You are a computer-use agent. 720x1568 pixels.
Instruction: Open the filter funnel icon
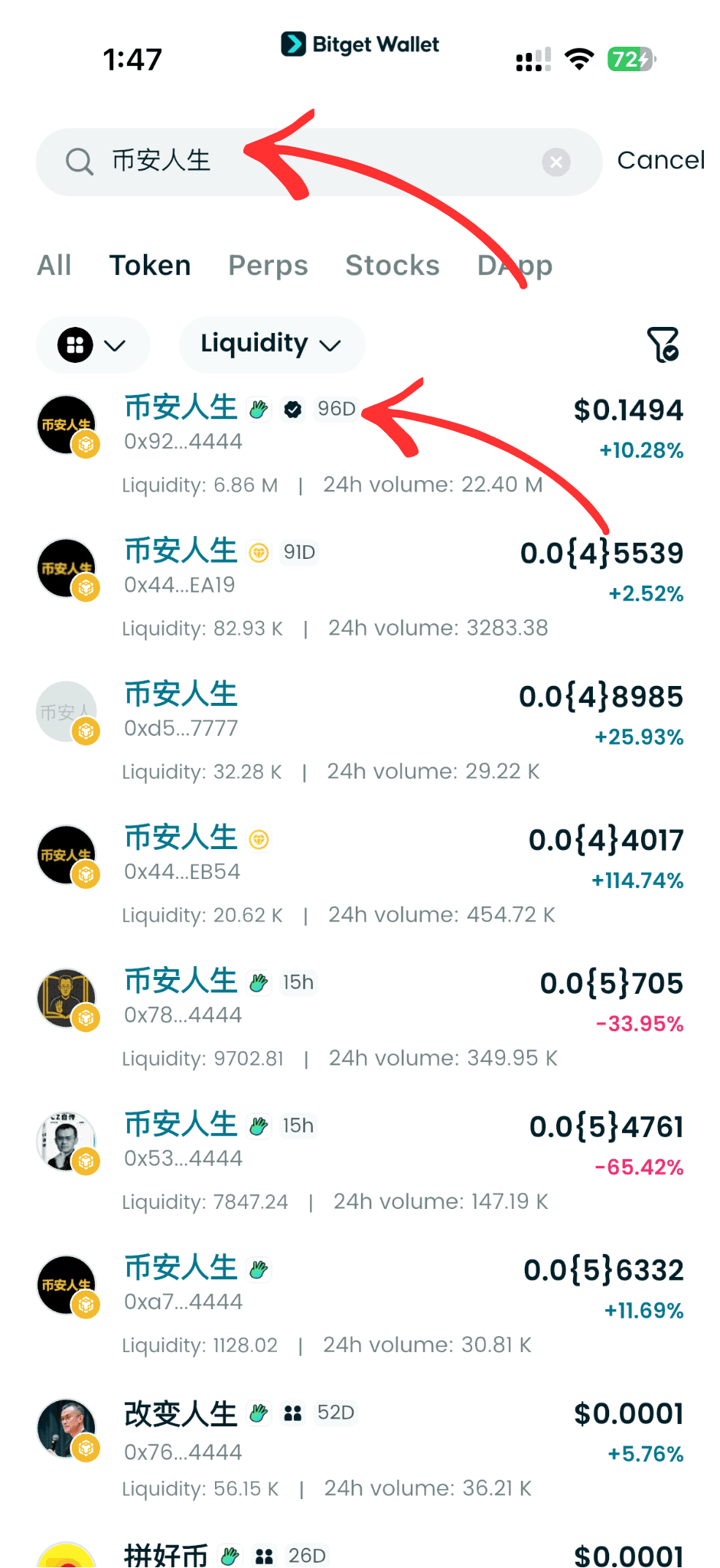662,345
